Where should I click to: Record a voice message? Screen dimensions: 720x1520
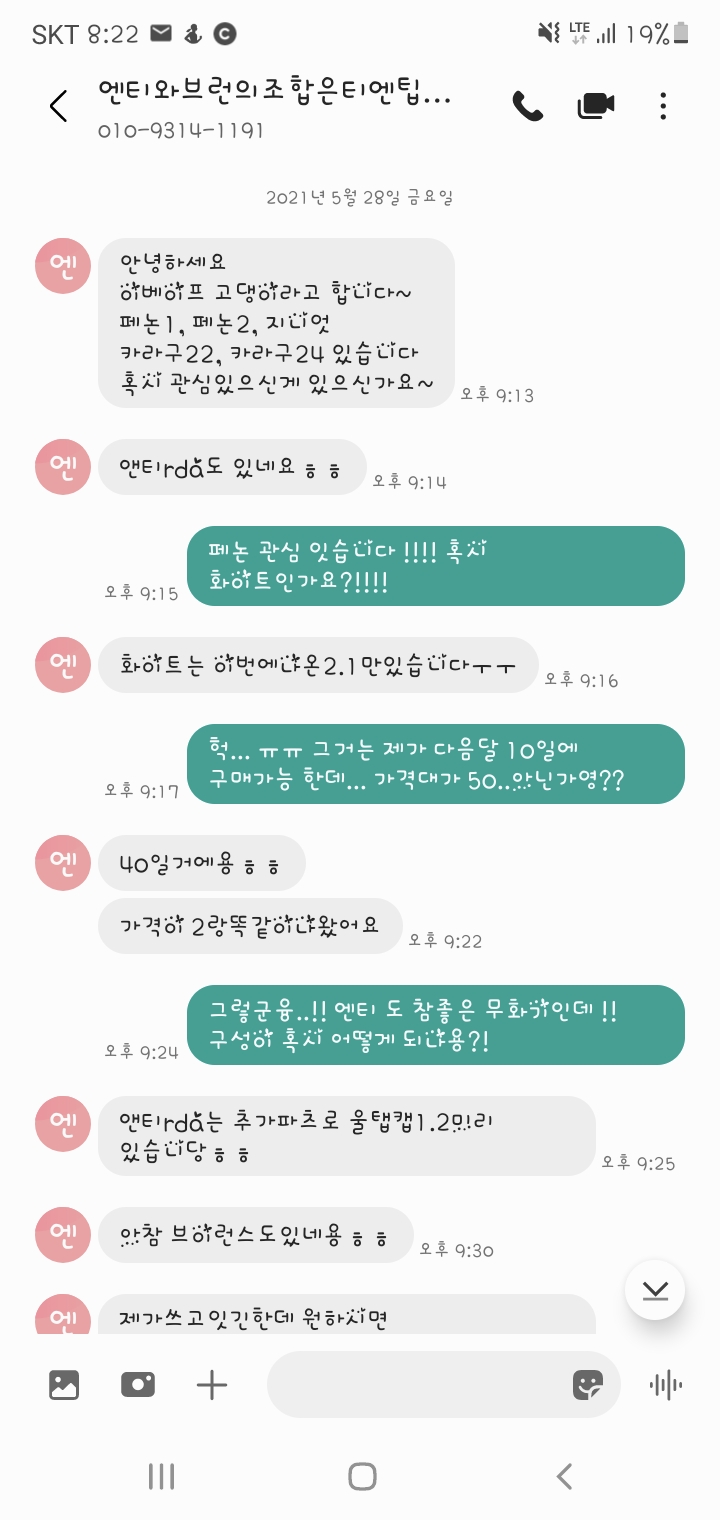click(x=665, y=1384)
